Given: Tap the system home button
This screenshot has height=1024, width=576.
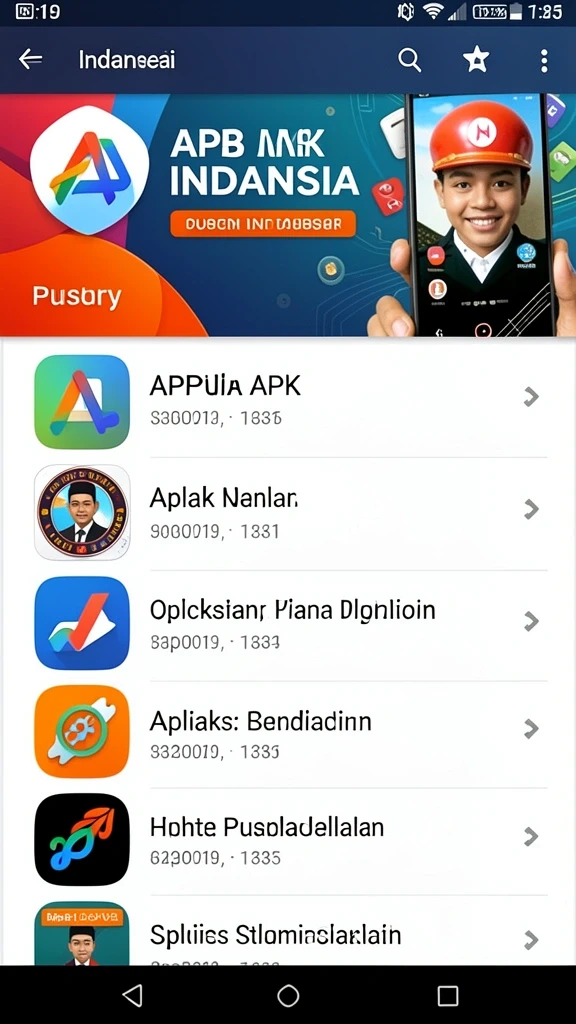Looking at the screenshot, I should coord(288,995).
